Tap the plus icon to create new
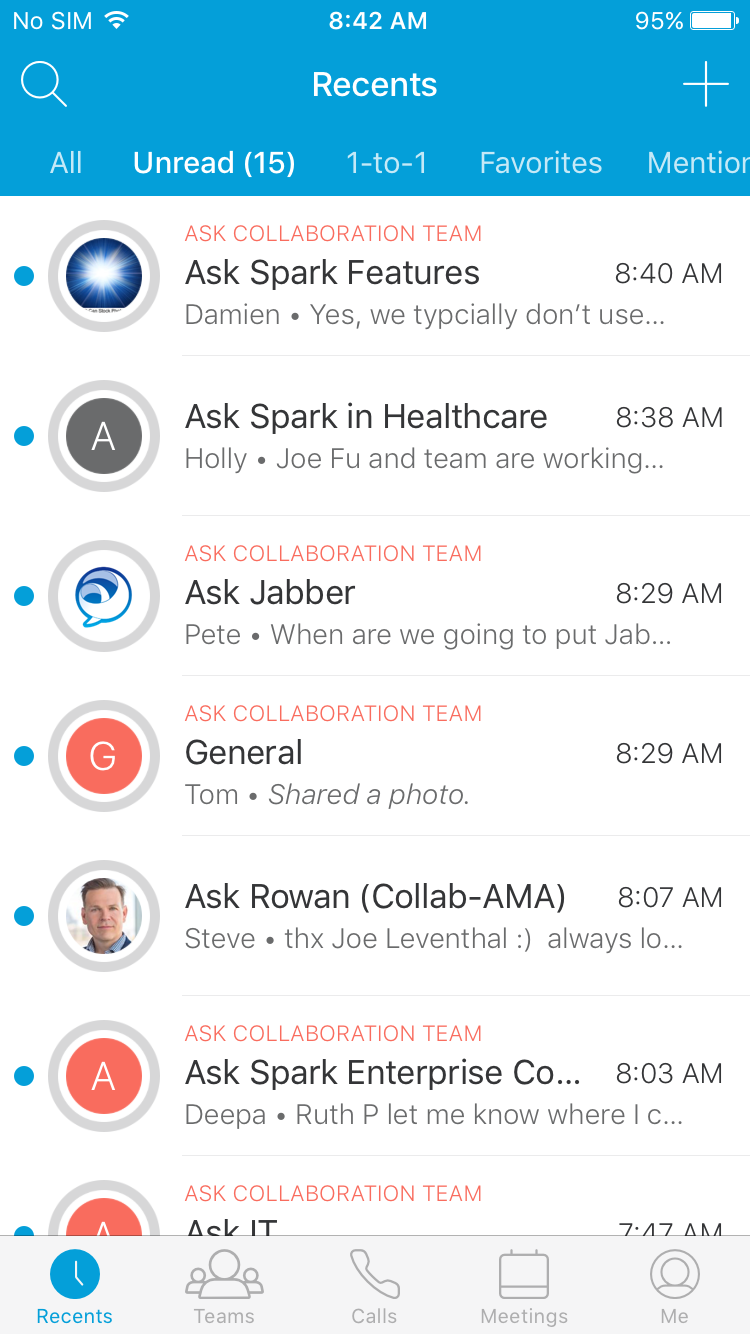 [705, 84]
